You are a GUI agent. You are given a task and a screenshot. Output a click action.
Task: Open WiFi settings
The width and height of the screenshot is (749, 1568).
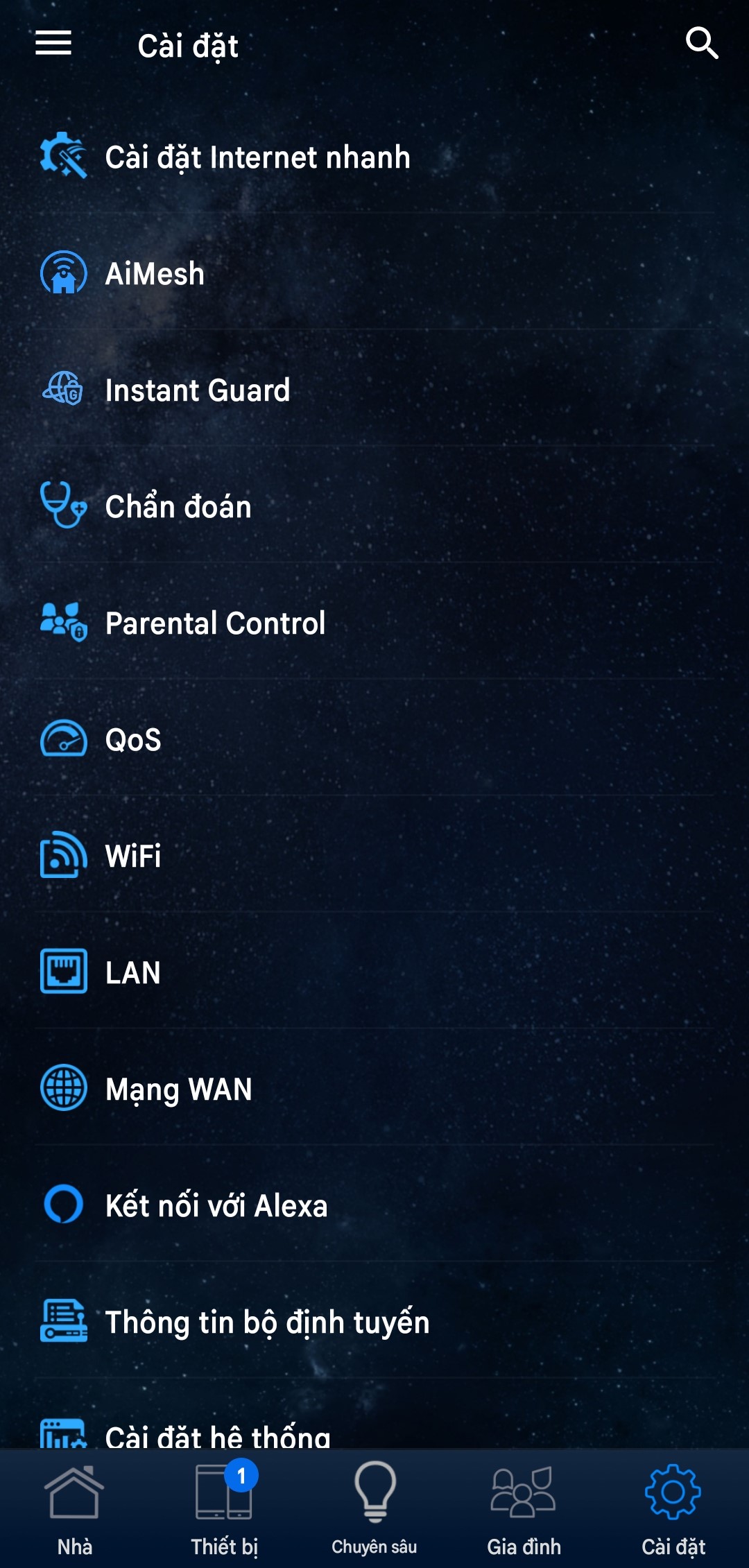click(133, 856)
